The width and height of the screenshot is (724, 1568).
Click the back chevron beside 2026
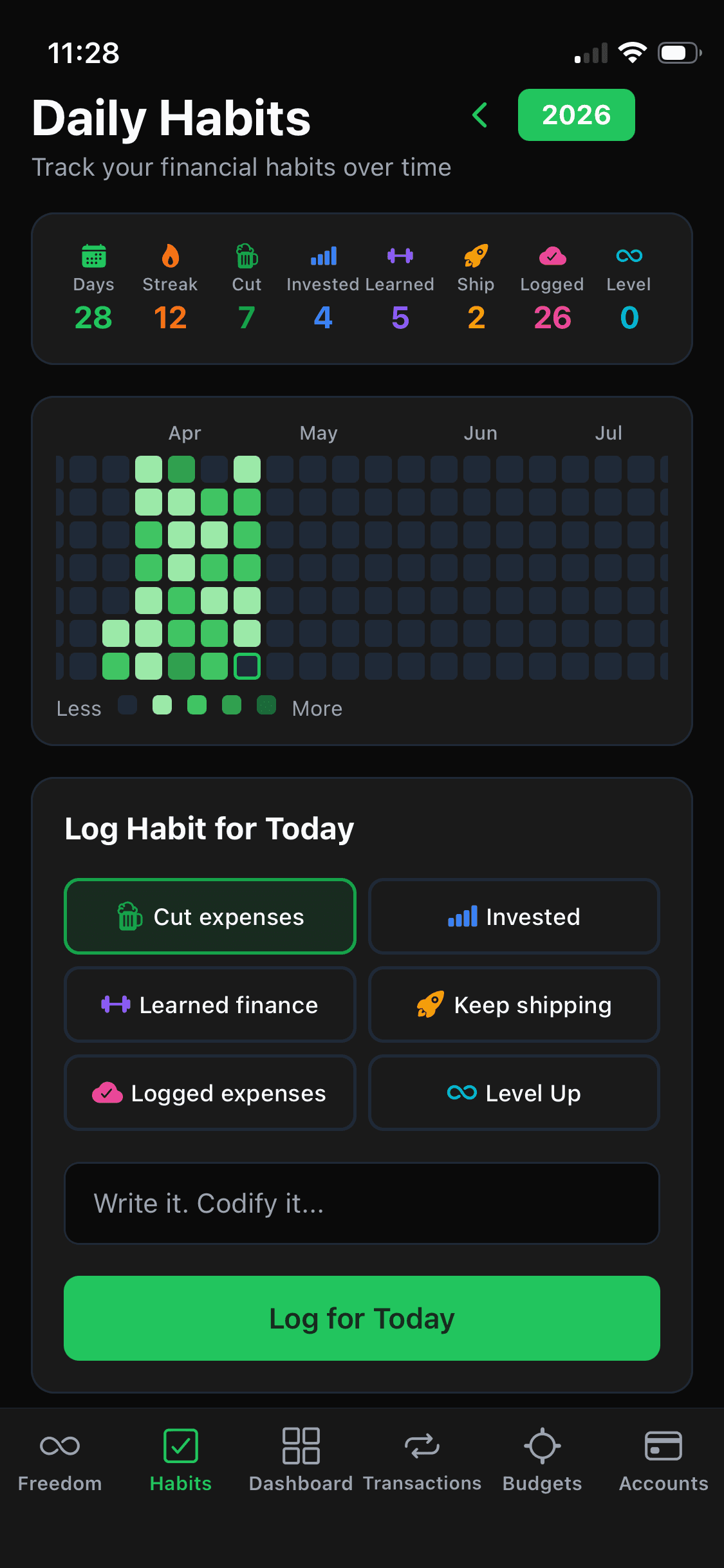point(479,115)
